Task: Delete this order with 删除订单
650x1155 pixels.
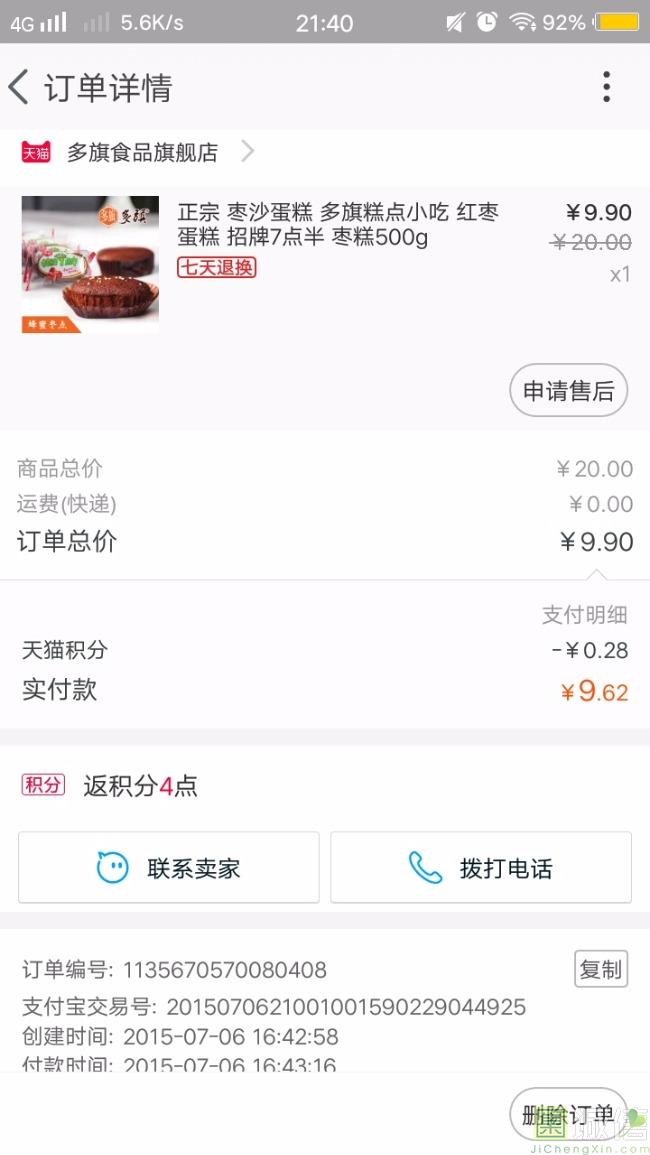Action: 568,1115
